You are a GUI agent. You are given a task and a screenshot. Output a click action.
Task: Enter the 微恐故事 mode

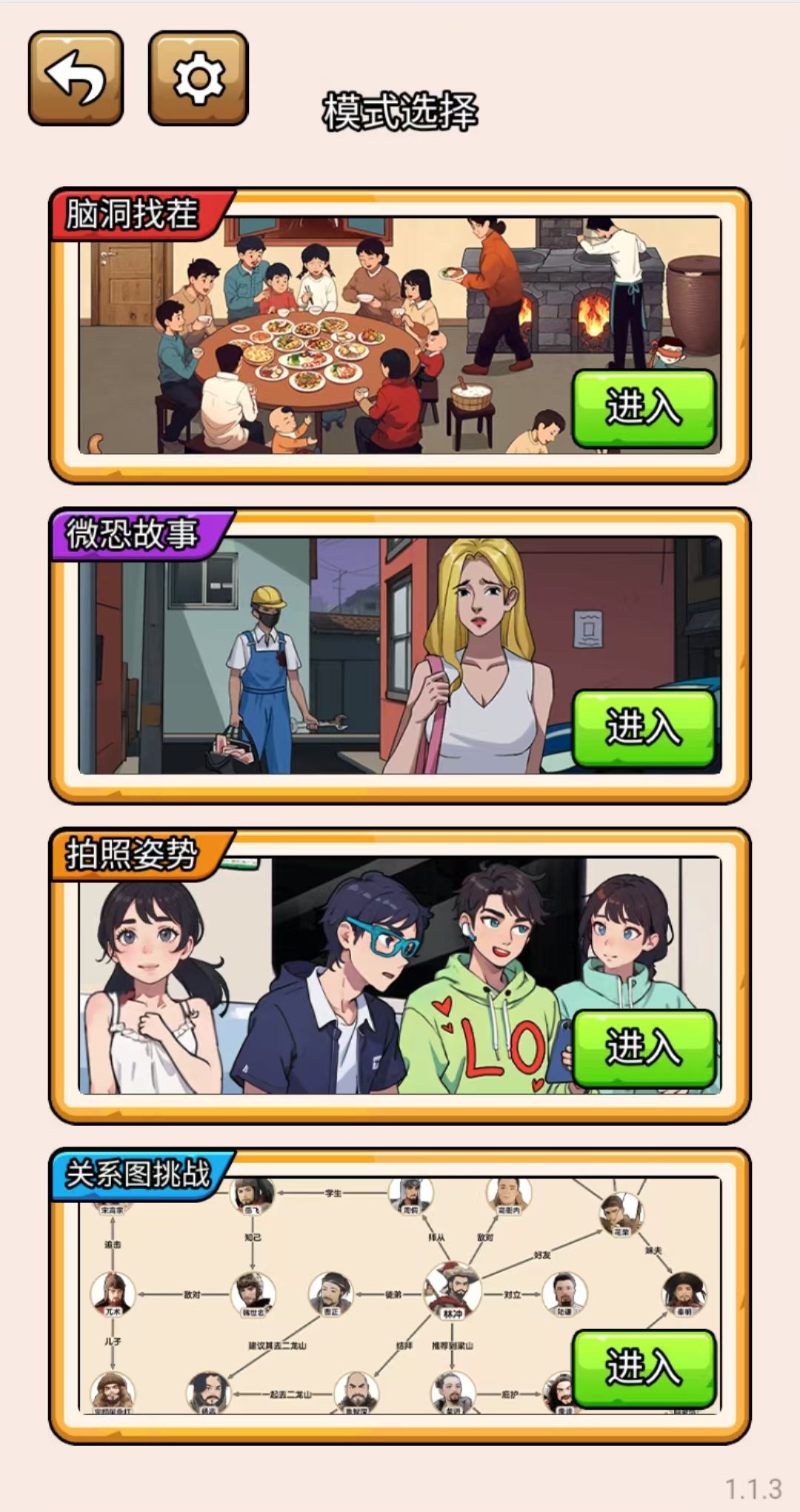[643, 728]
